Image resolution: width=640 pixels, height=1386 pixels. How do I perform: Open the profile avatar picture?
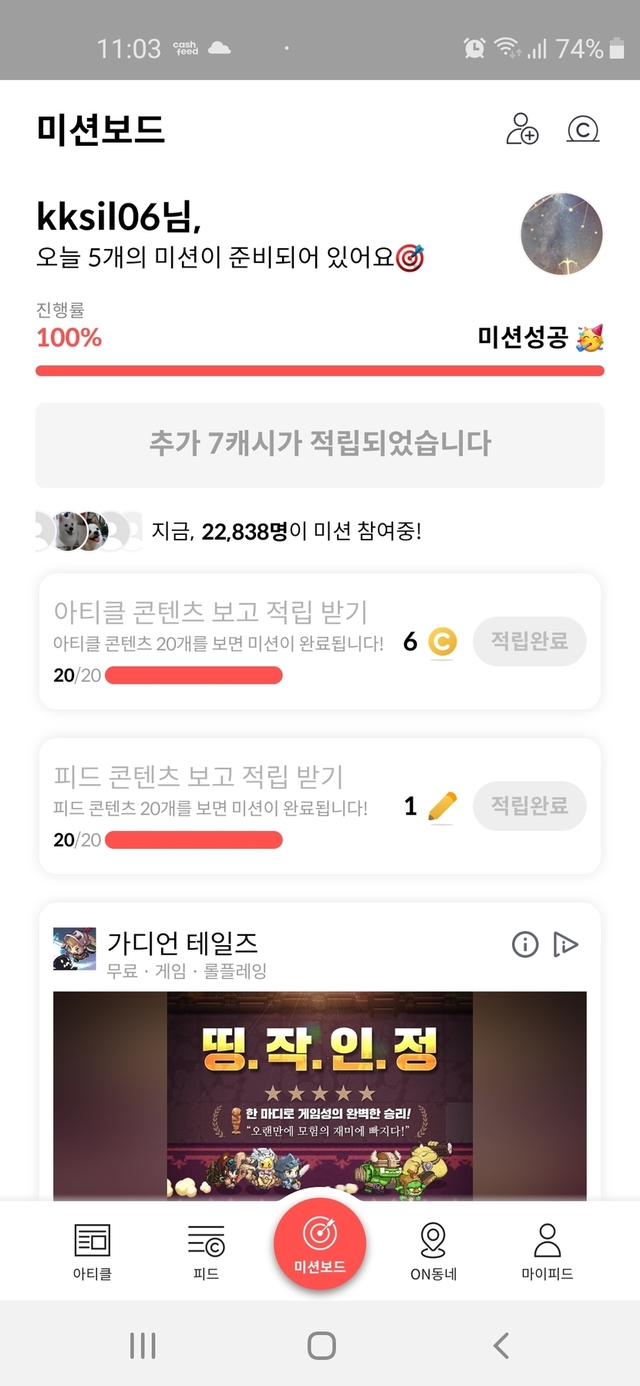pos(562,234)
